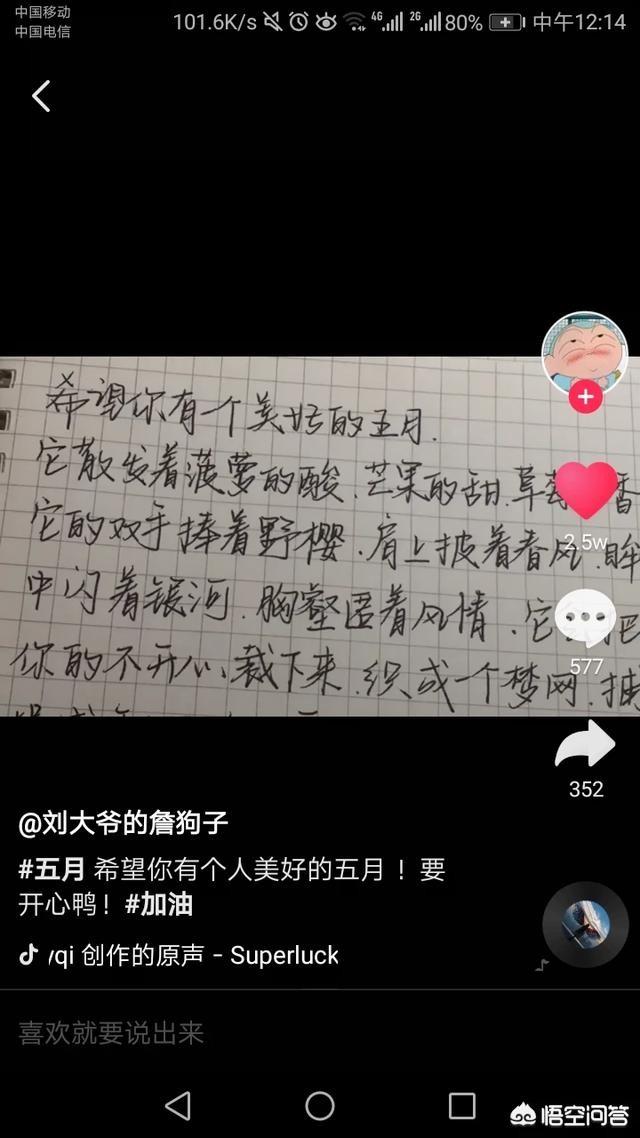The image size is (640, 1138).
Task: Open the #加油 hashtag
Action: (159, 906)
